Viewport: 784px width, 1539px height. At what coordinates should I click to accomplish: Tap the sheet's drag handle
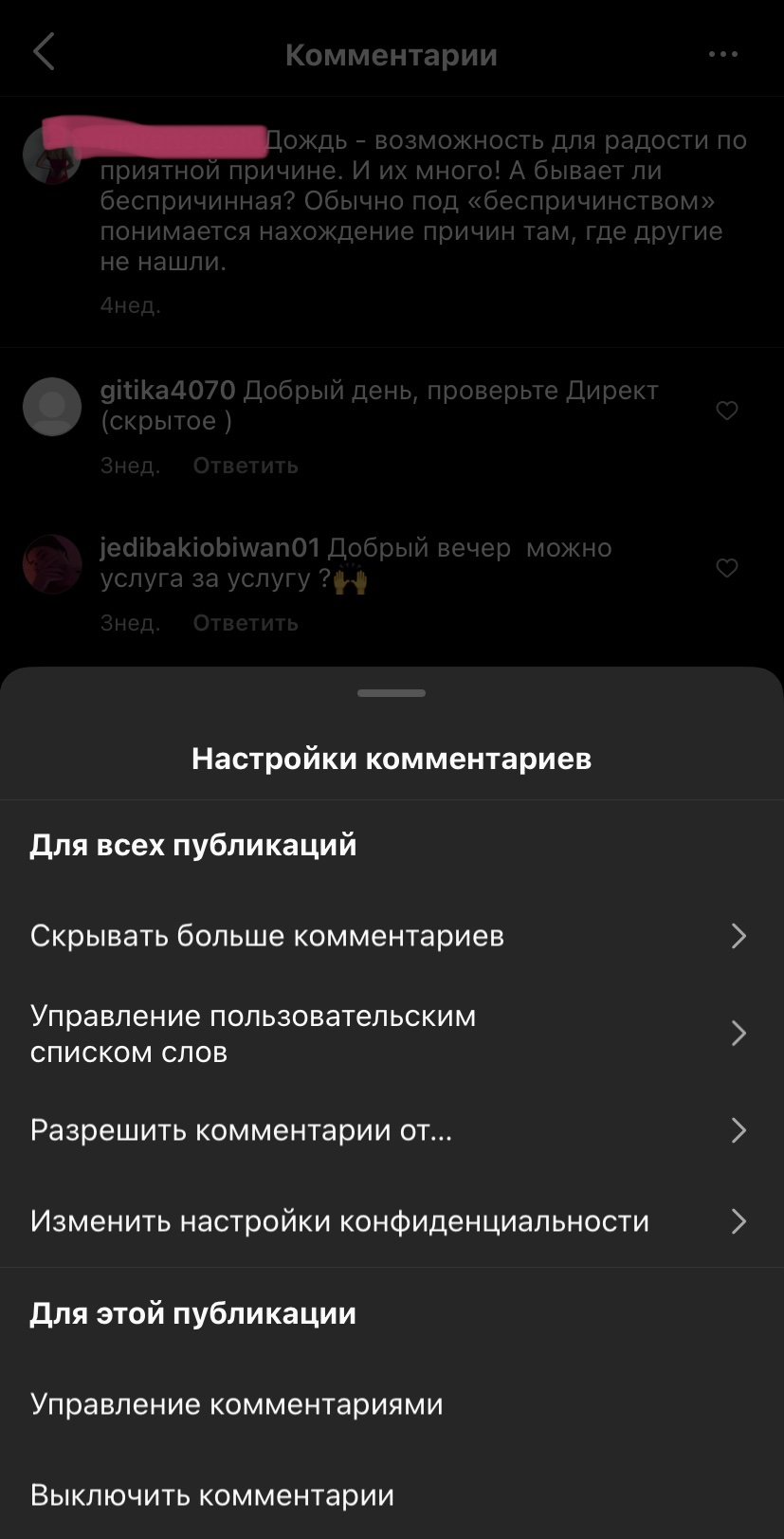(x=392, y=693)
